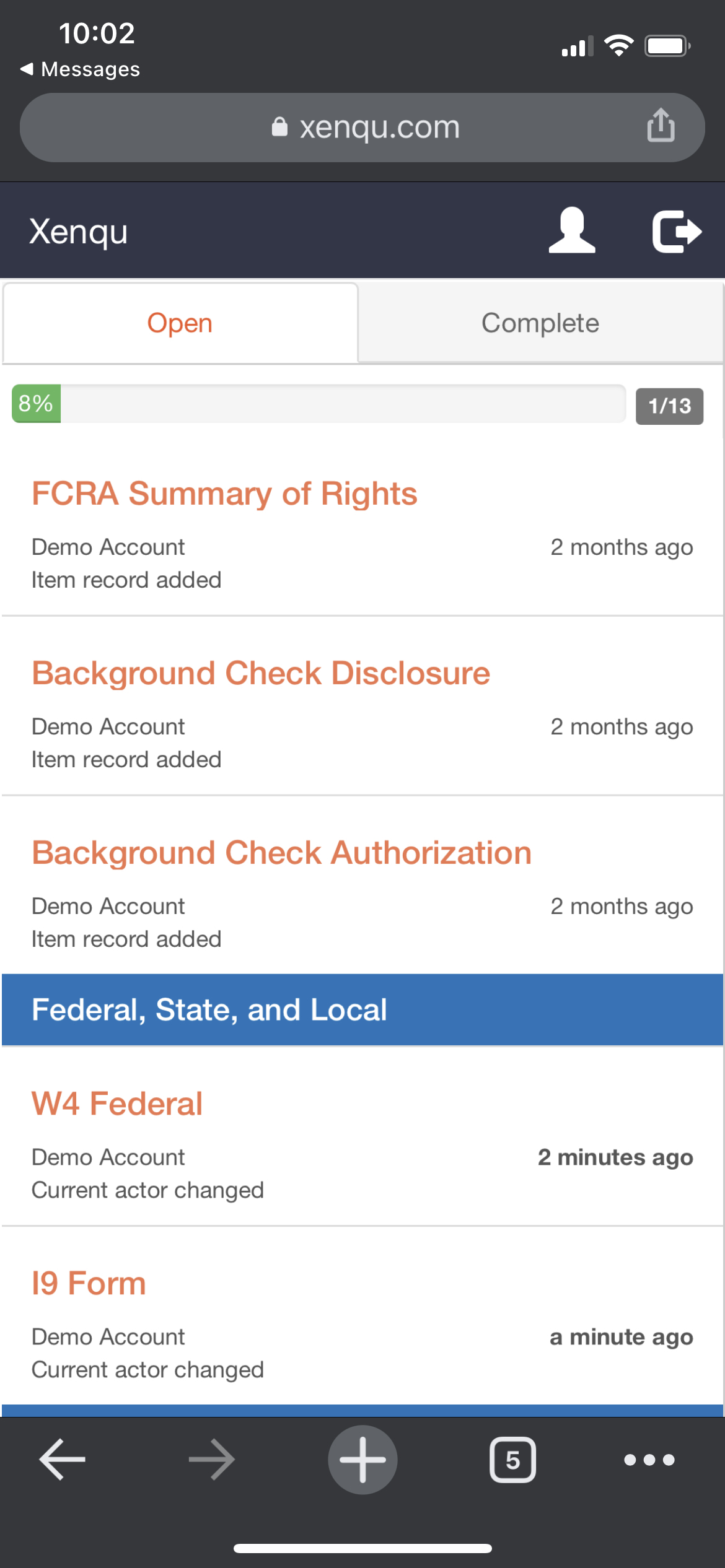This screenshot has width=725, height=1568.
Task: Tap the 1/13 progress counter badge
Action: pos(669,406)
